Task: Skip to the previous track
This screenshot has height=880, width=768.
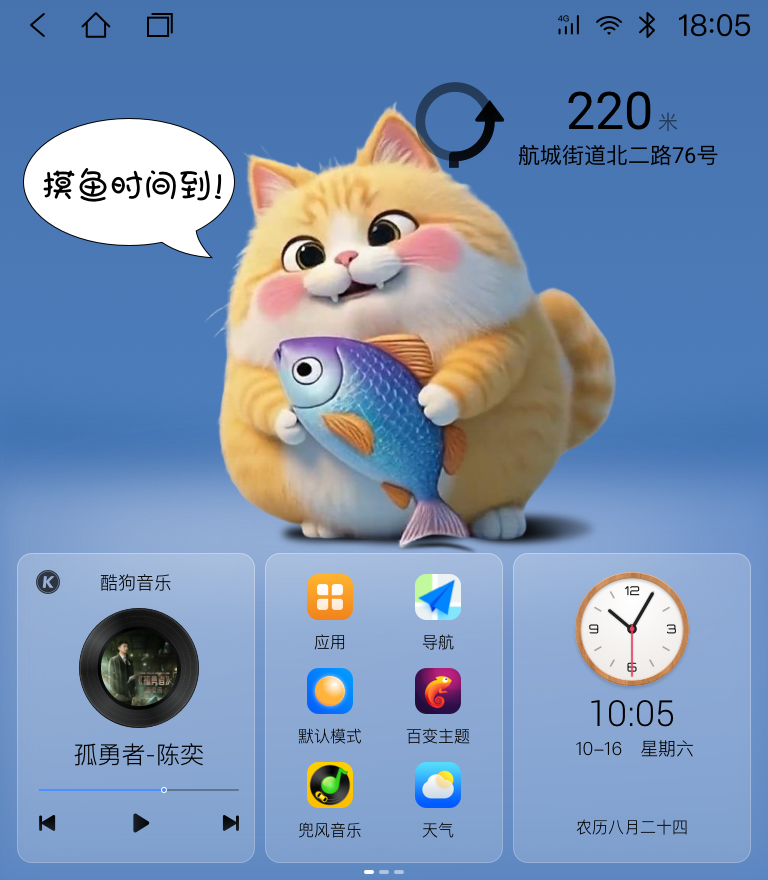Action: [x=47, y=823]
